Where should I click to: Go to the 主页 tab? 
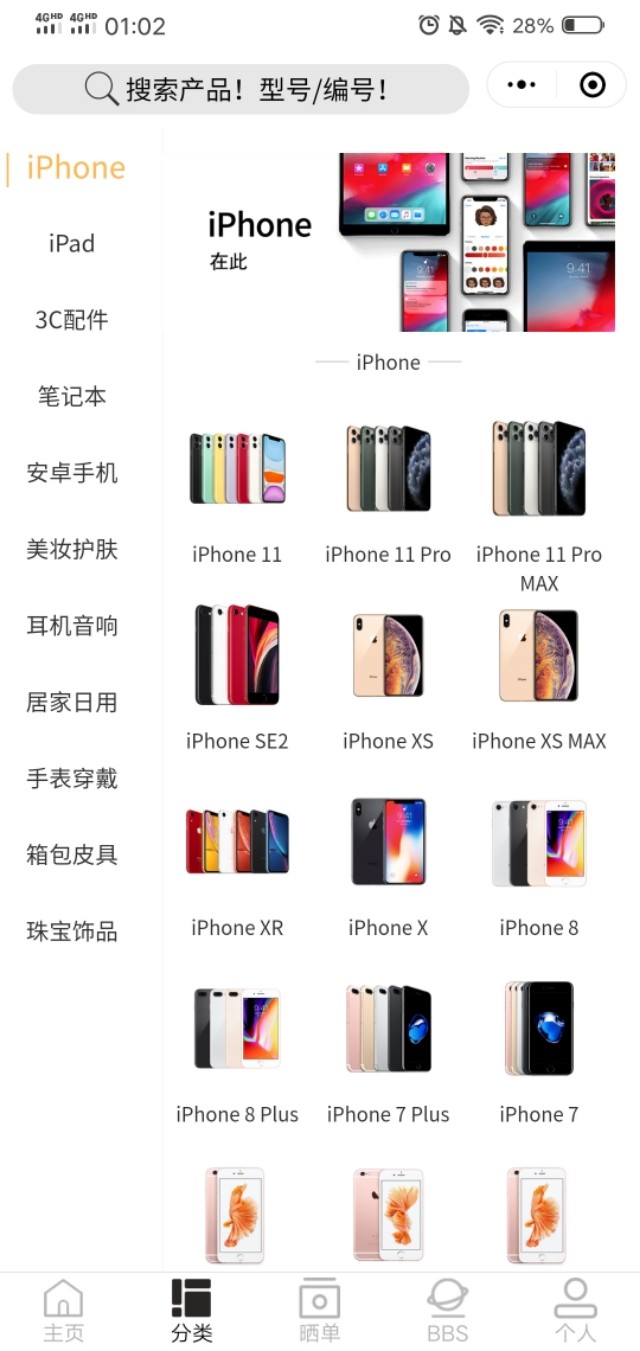point(63,1310)
